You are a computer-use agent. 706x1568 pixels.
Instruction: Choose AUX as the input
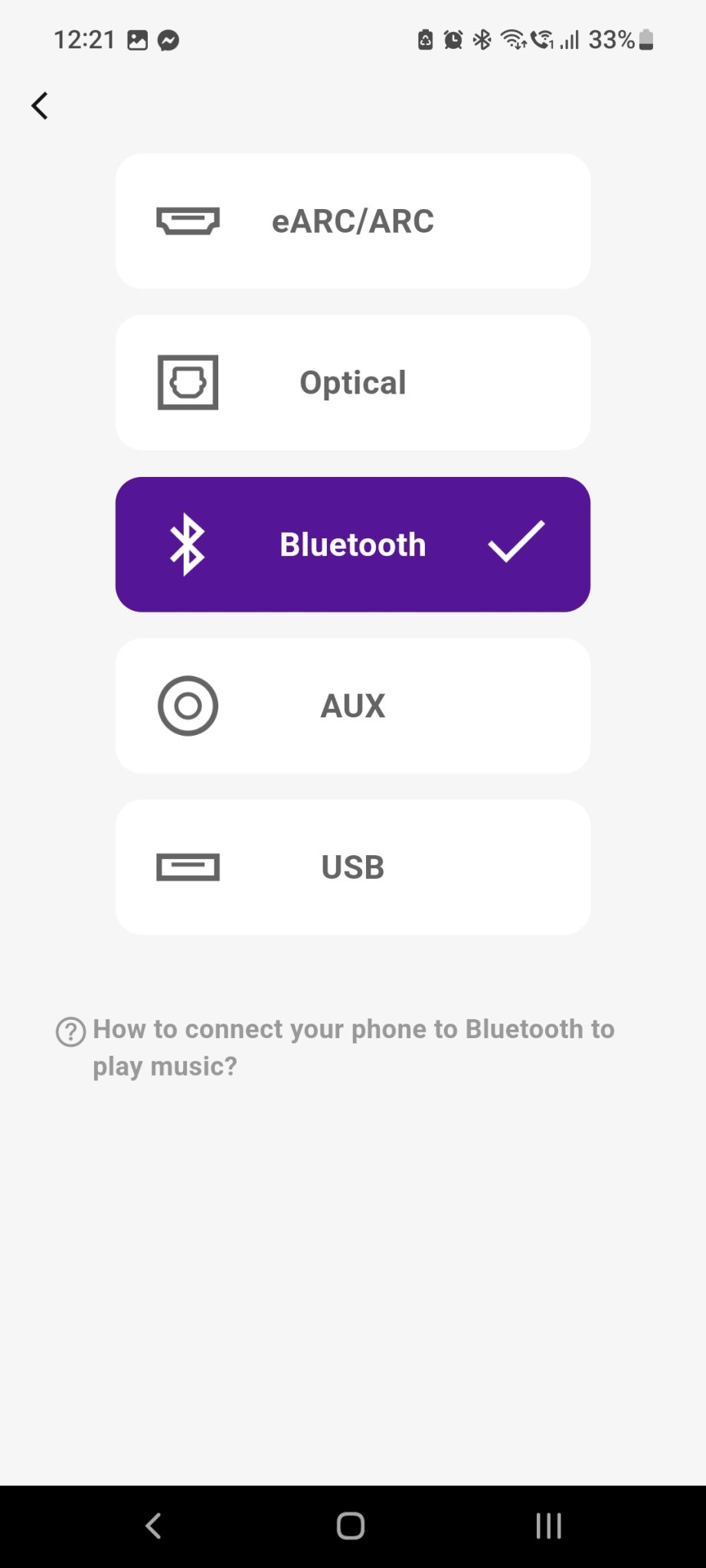[x=353, y=706]
